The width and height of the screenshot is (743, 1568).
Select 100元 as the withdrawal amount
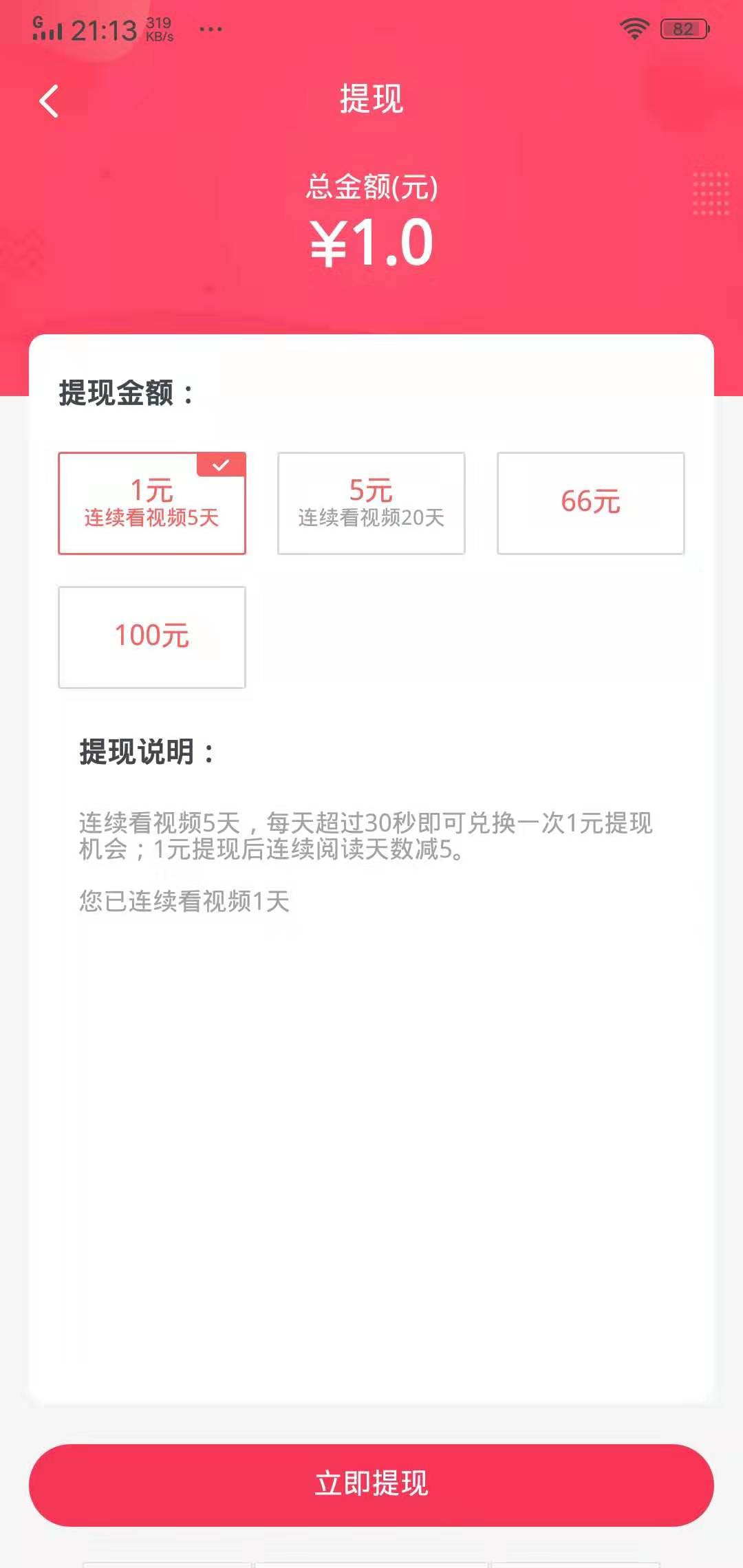click(152, 637)
